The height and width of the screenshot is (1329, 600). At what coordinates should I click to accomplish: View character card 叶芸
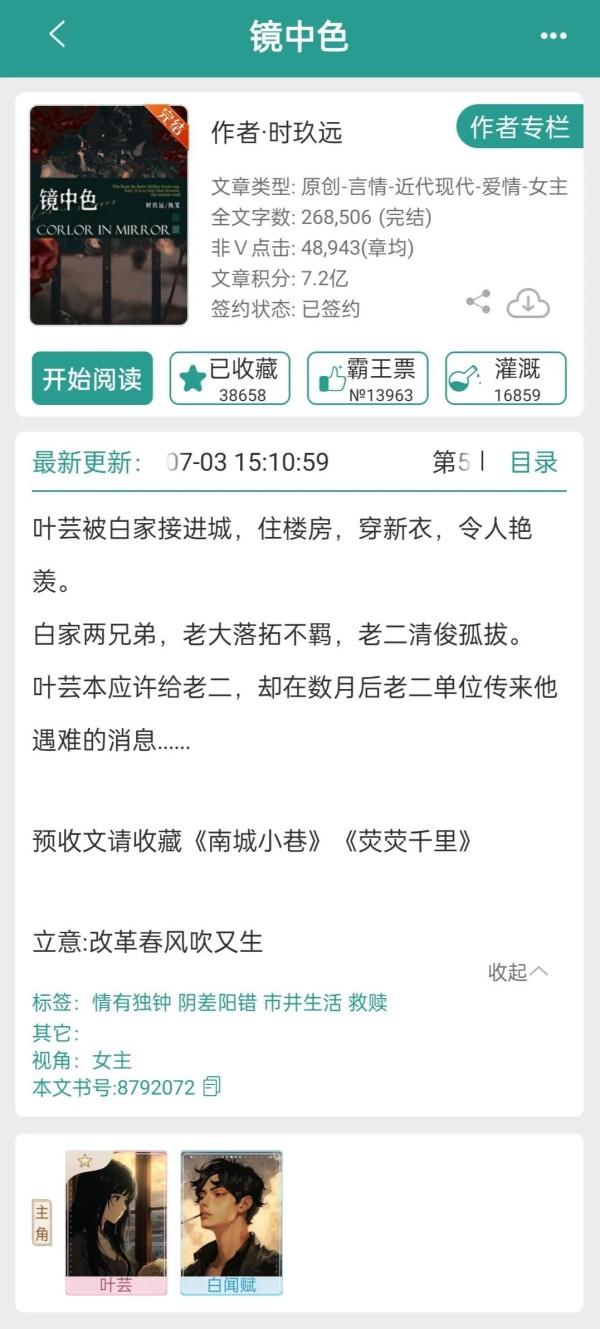(116, 1221)
